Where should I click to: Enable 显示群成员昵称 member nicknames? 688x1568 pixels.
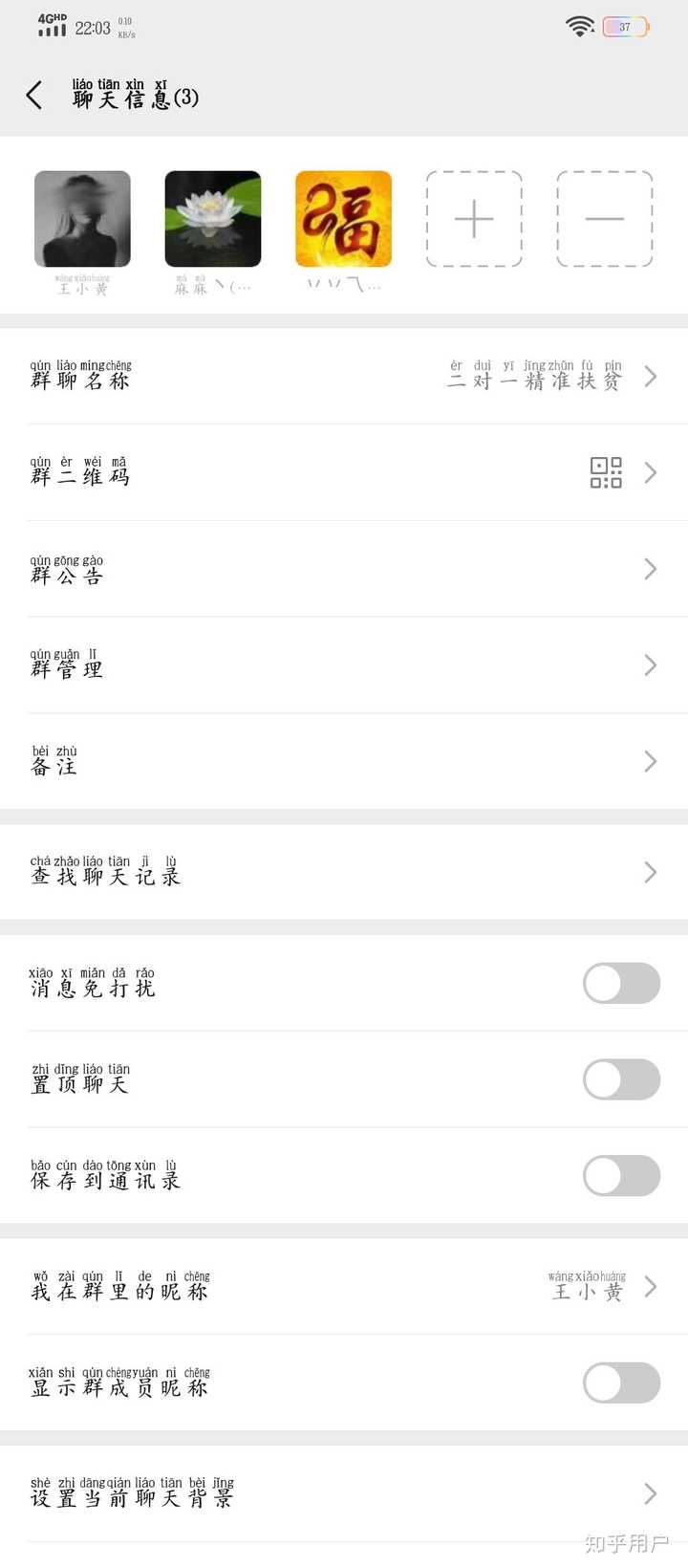[x=621, y=1383]
